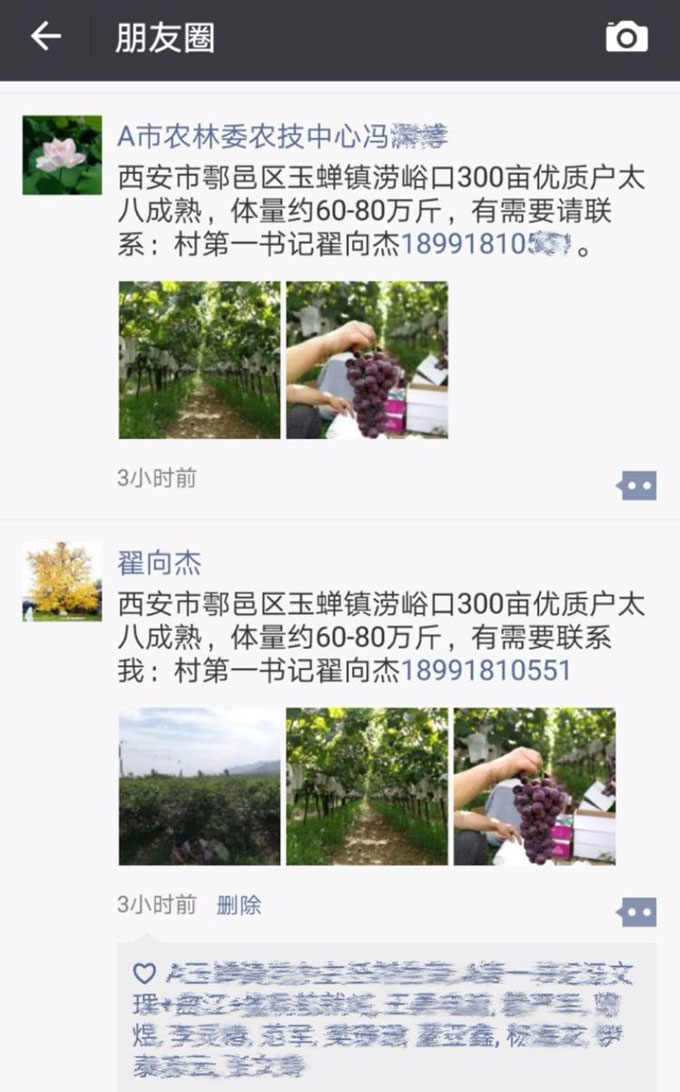The image size is (680, 1092).
Task: View the vineyard path photo in the first post
Action: (x=199, y=360)
